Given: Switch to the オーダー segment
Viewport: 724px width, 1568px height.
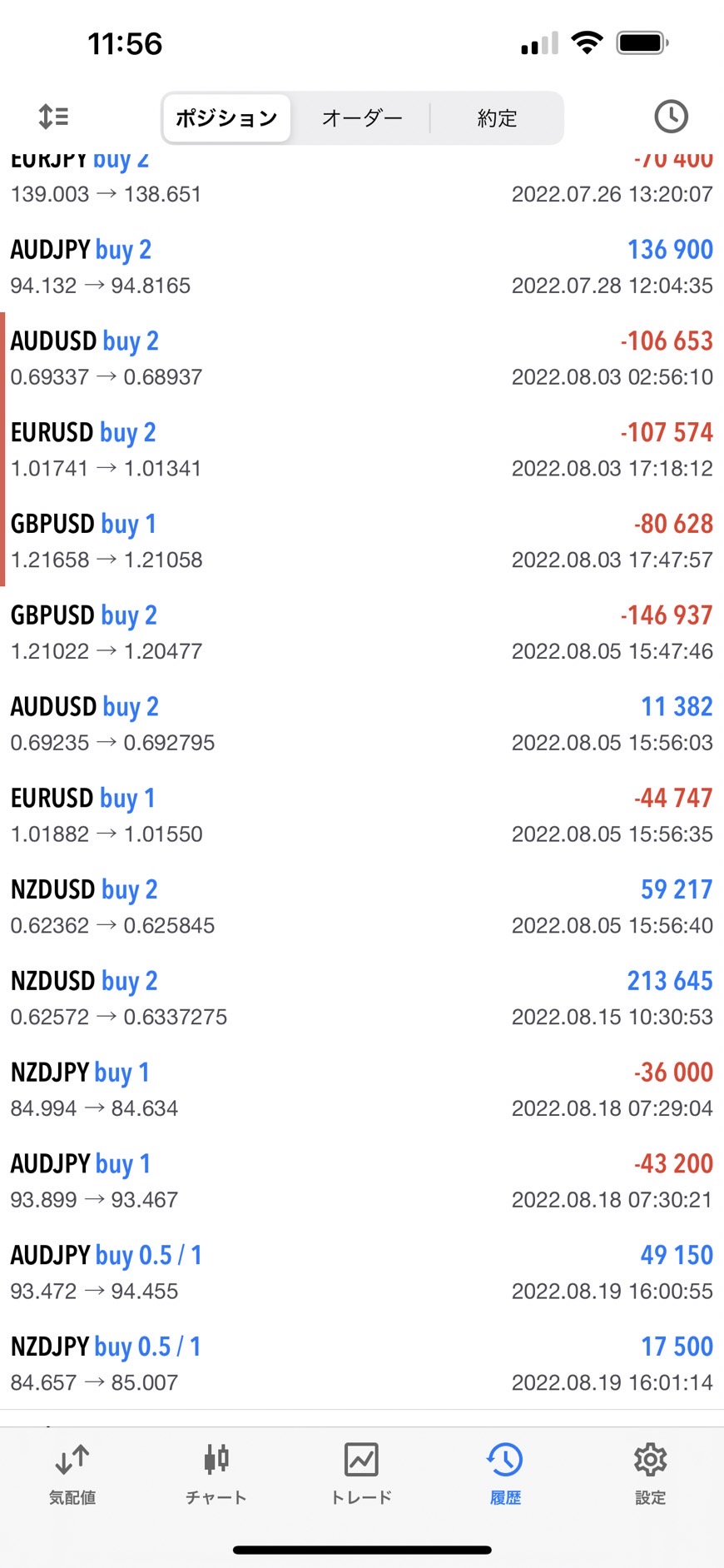Looking at the screenshot, I should (362, 118).
